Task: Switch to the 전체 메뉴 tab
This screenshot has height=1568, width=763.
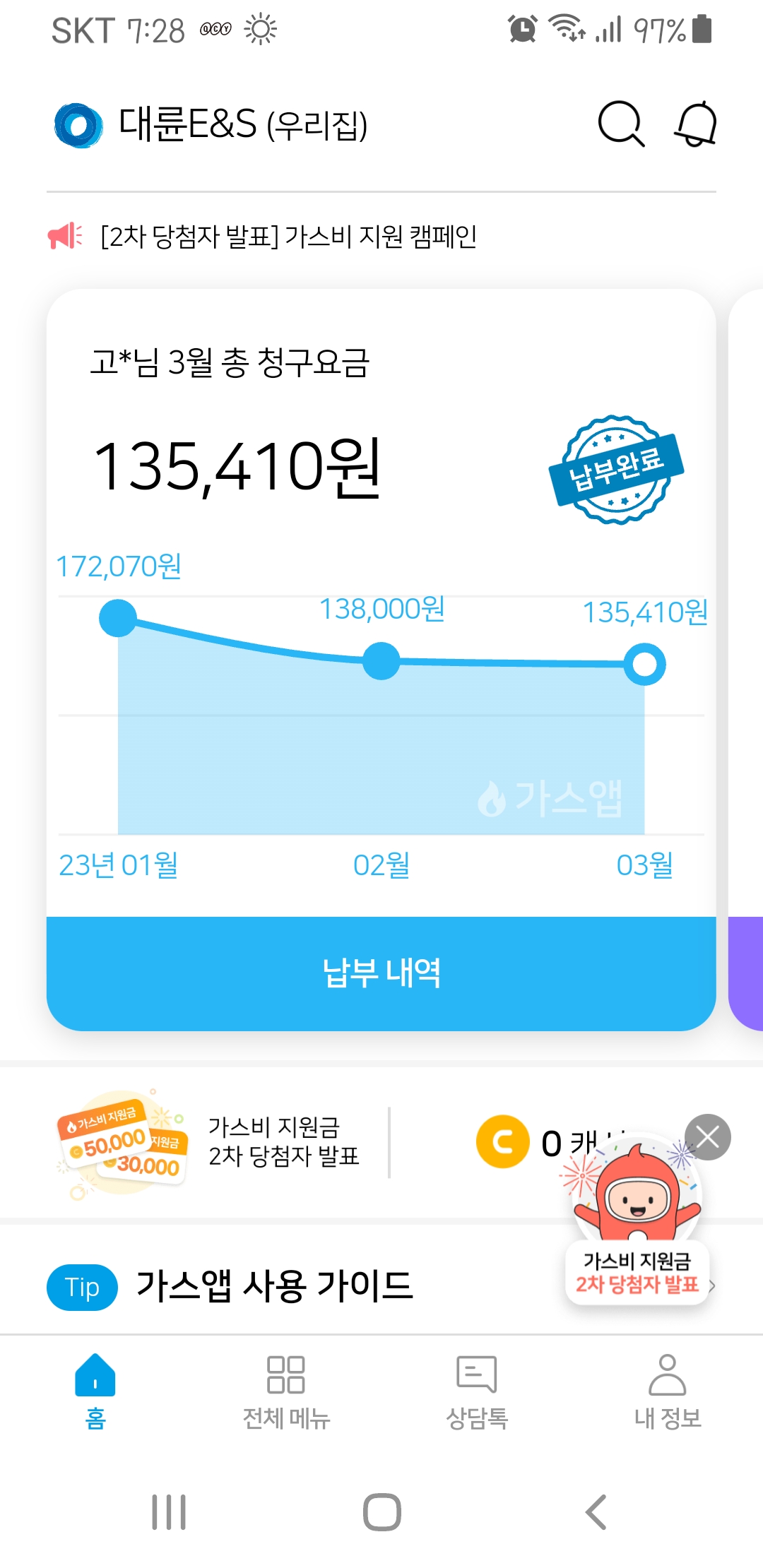Action: (x=286, y=1391)
